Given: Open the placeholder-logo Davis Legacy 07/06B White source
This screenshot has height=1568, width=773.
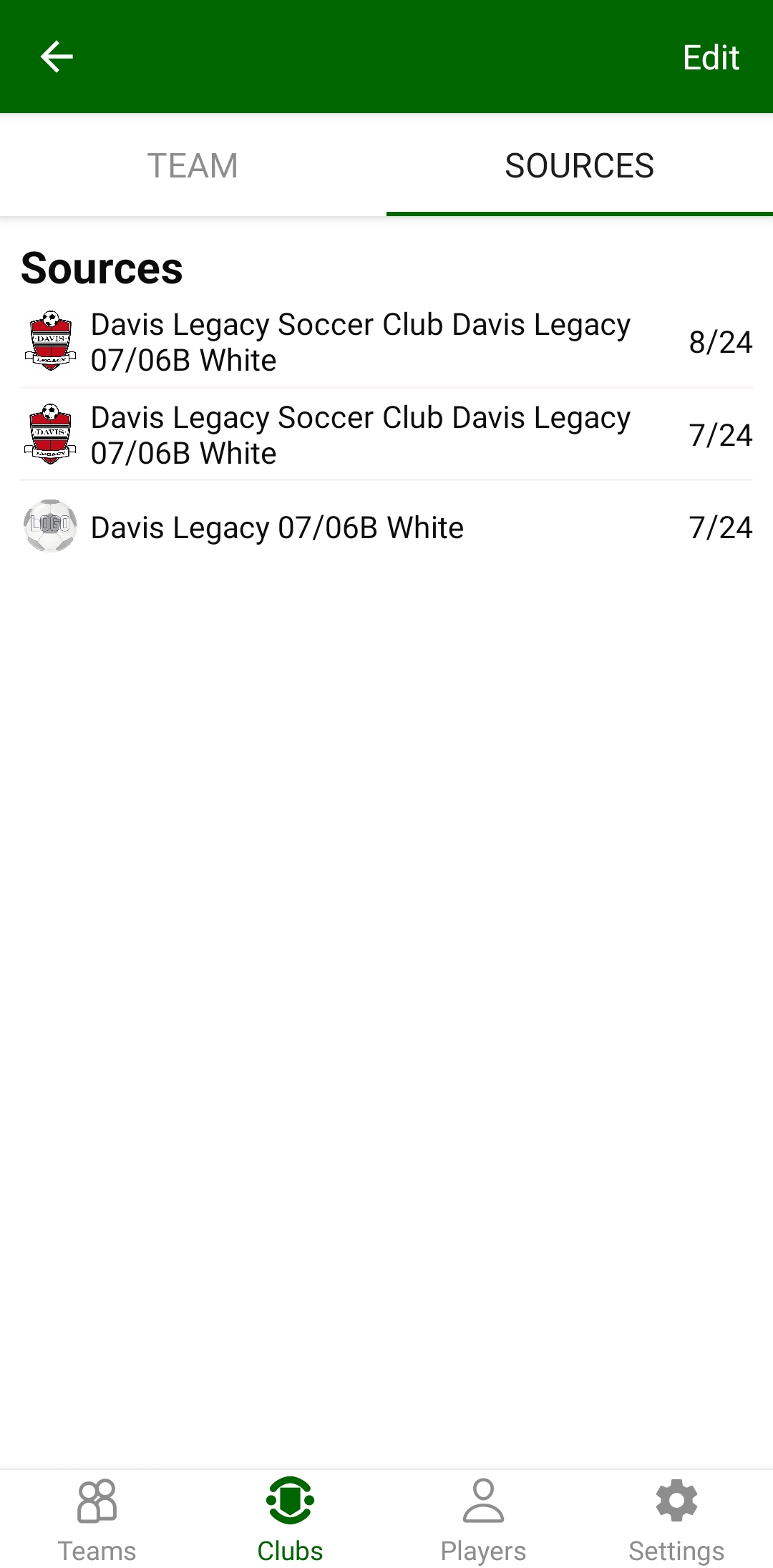Looking at the screenshot, I should [386, 527].
